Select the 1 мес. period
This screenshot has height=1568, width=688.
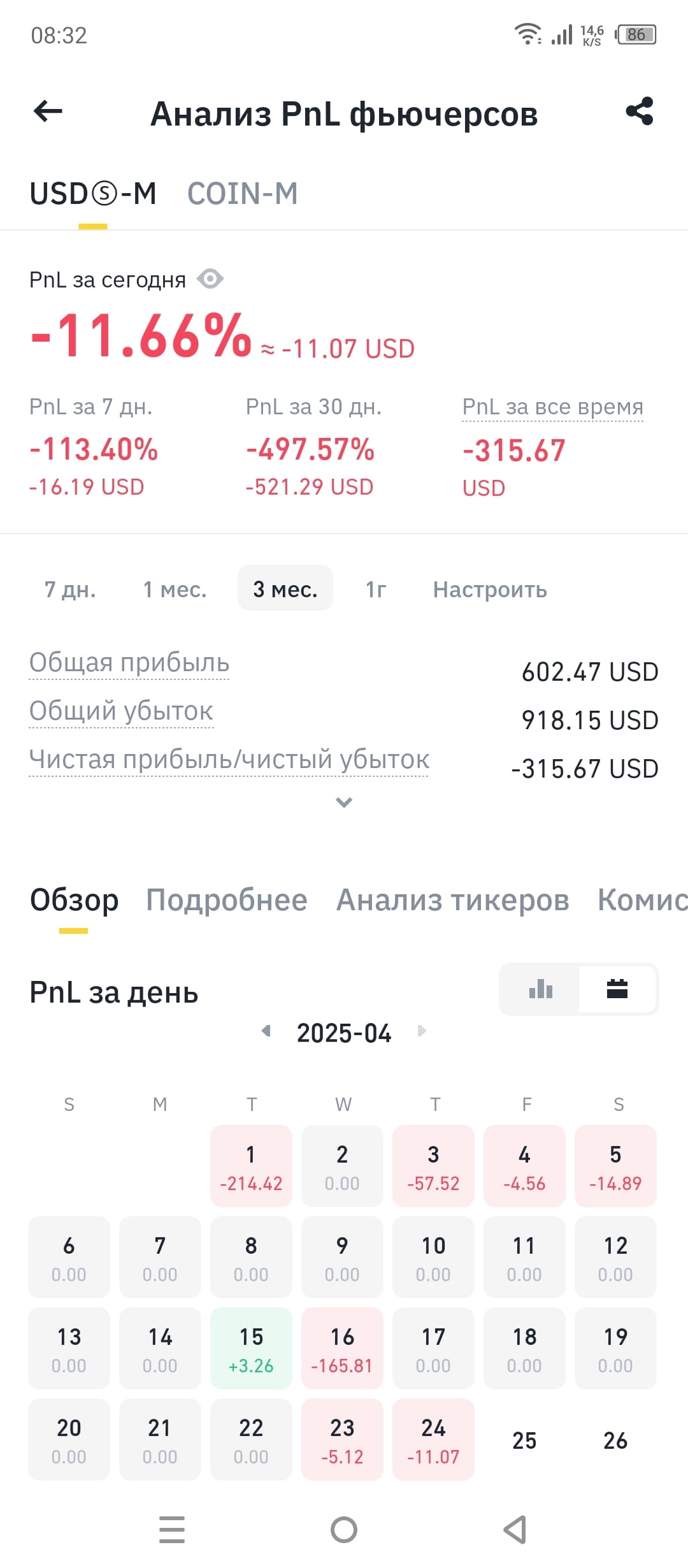(x=175, y=589)
